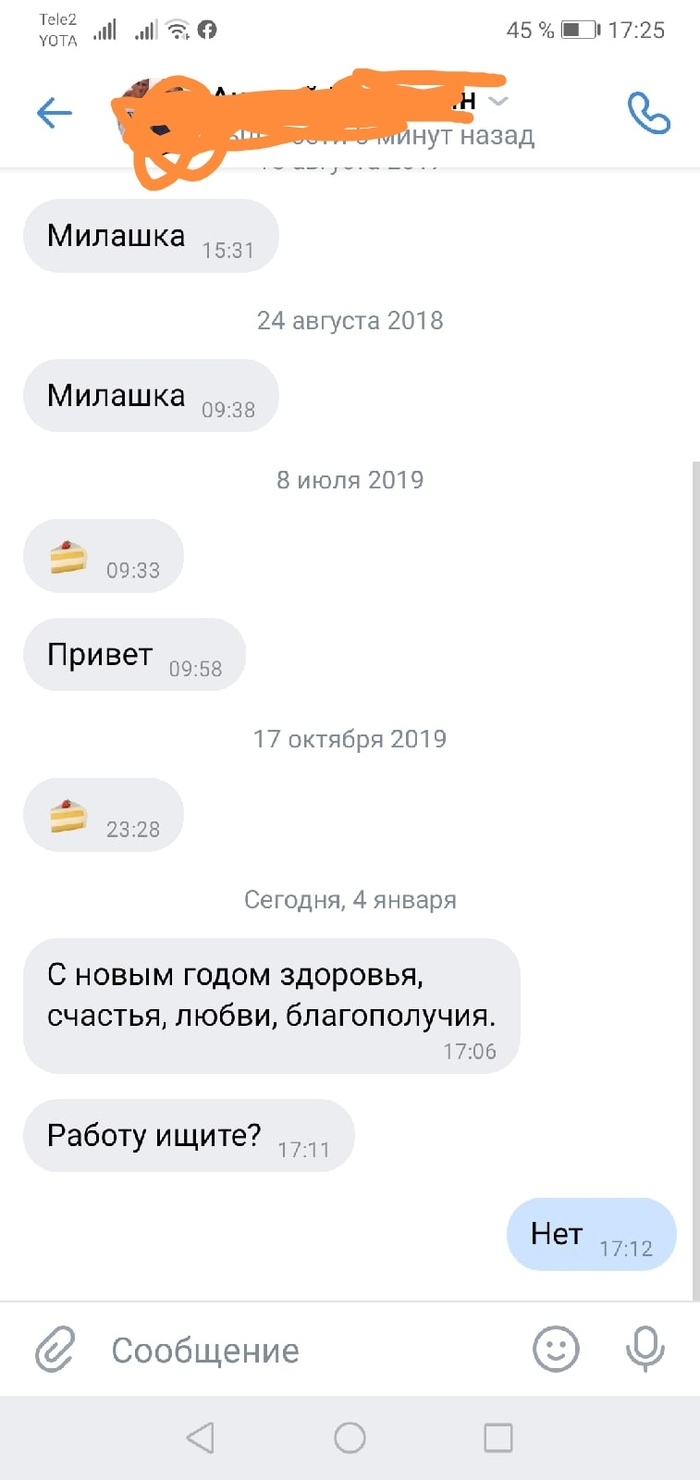Open recent apps from navigation bar

click(497, 1438)
